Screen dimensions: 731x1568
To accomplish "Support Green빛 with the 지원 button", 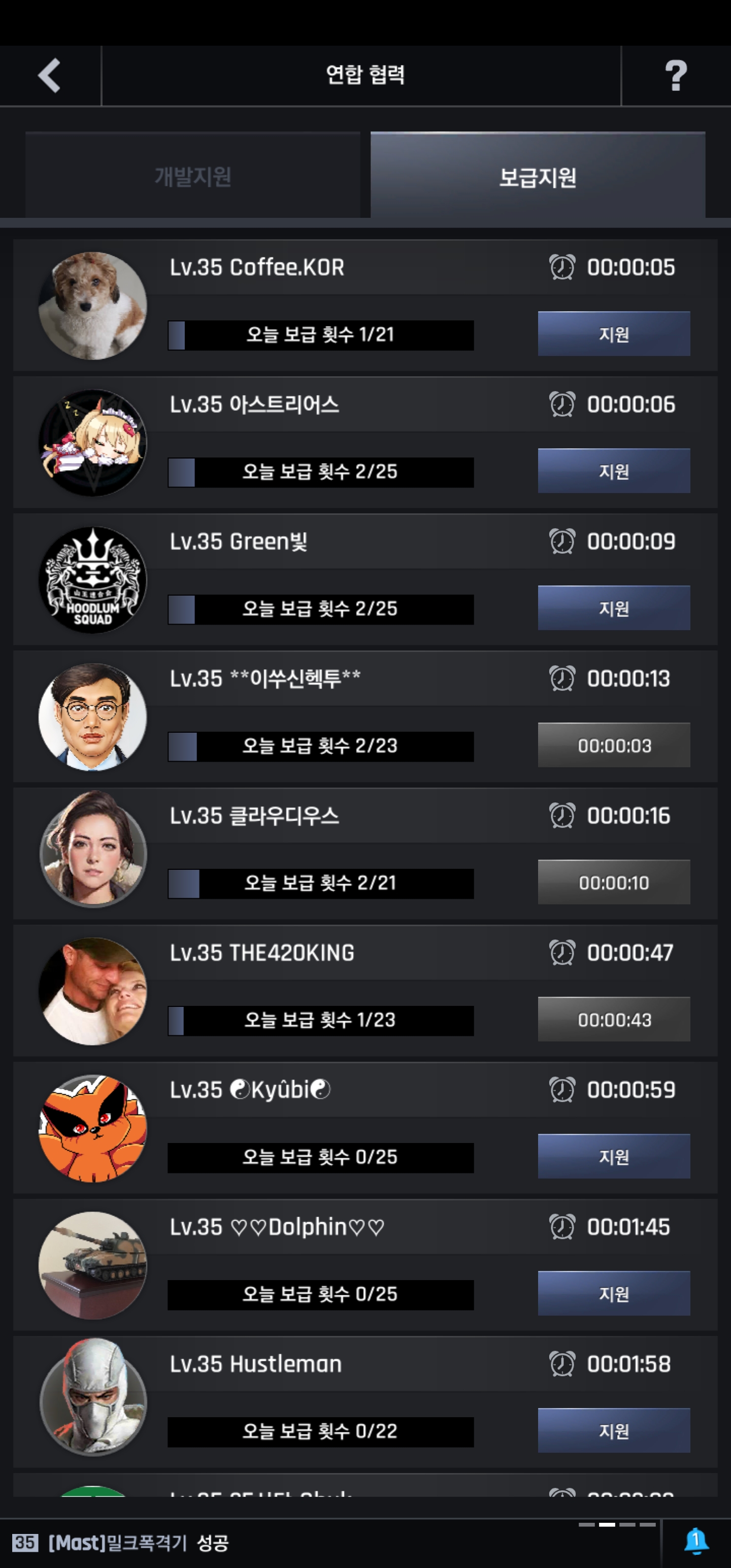I will pyautogui.click(x=614, y=608).
